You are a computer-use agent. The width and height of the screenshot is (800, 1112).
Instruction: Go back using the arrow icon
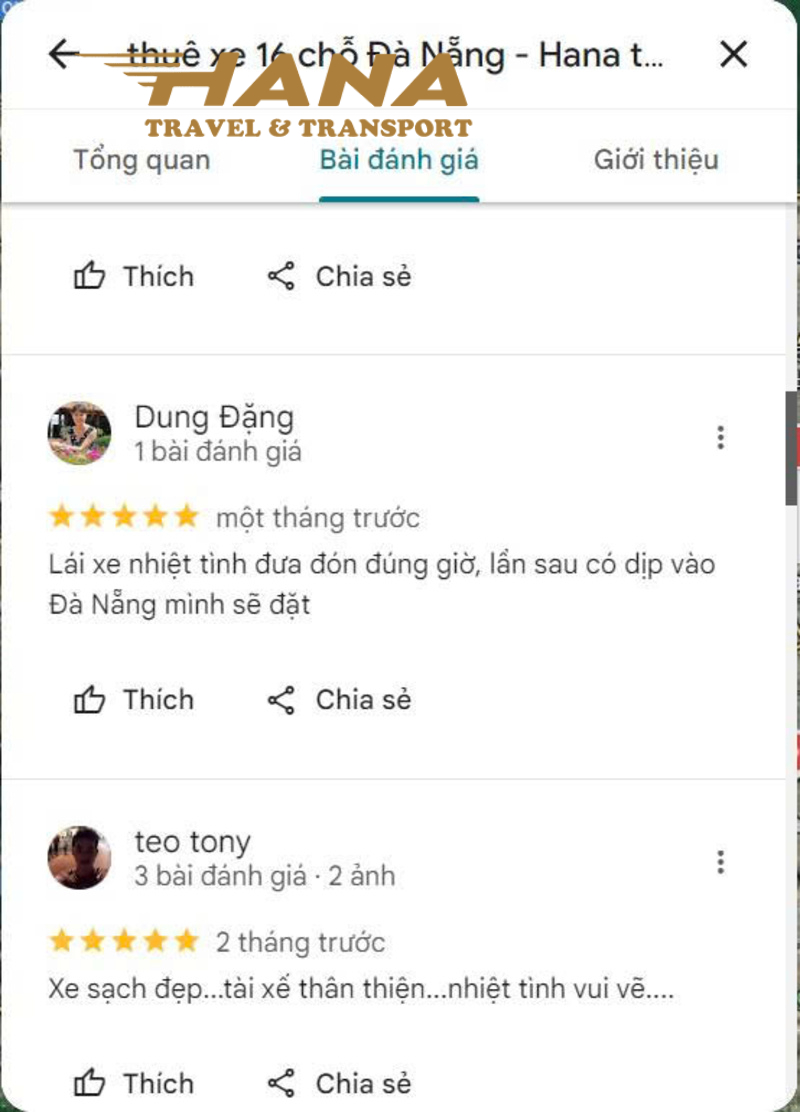[64, 54]
